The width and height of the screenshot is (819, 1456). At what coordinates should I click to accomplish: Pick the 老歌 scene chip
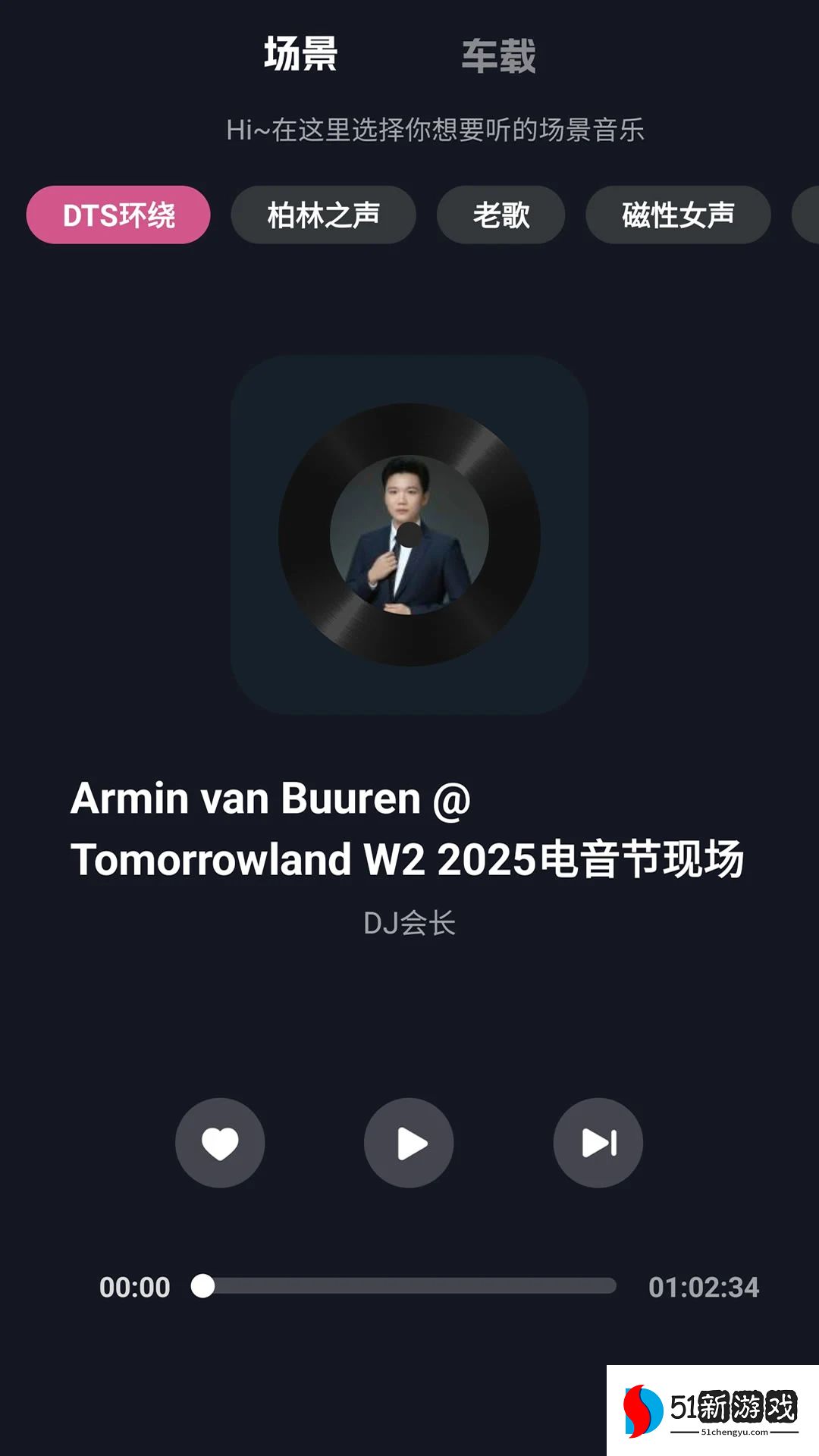500,215
